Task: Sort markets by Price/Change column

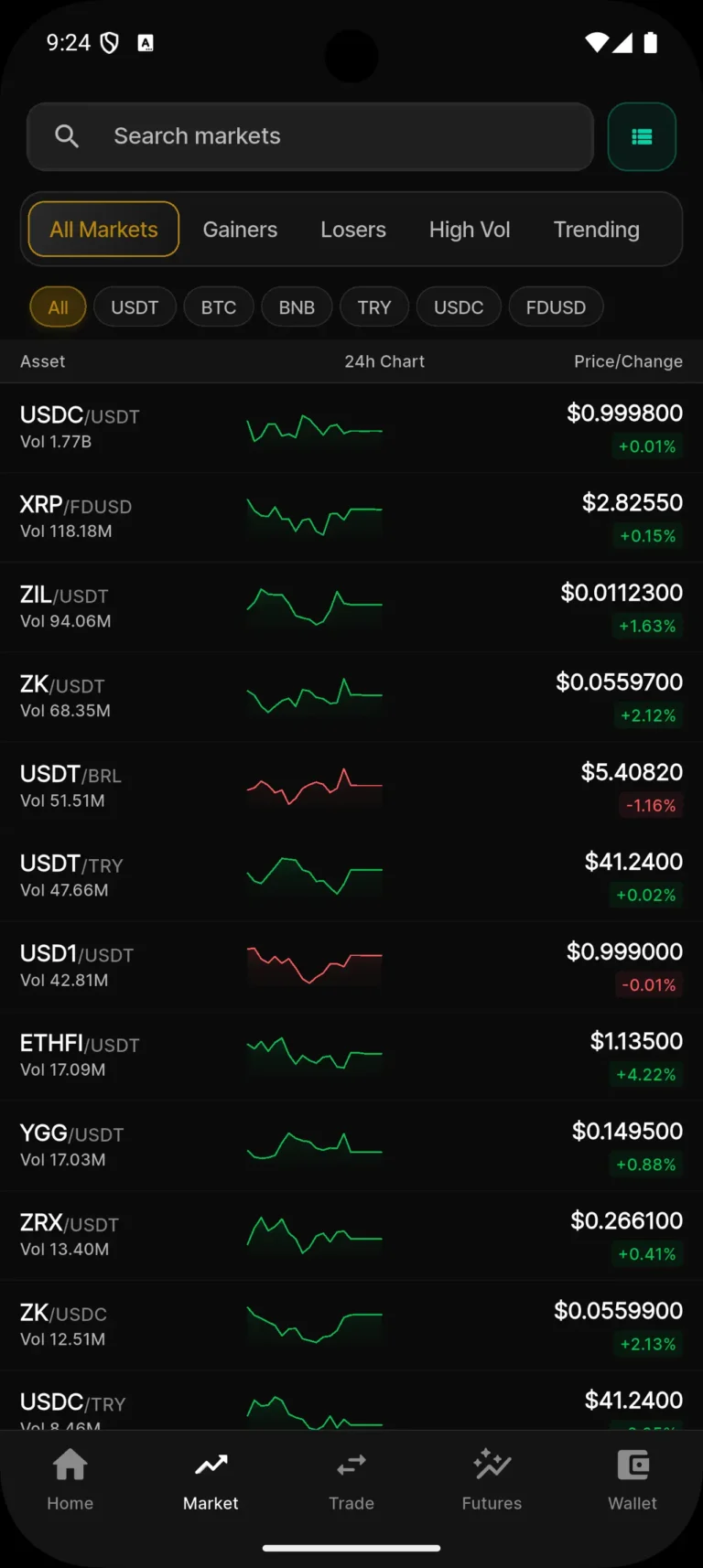Action: tap(629, 361)
